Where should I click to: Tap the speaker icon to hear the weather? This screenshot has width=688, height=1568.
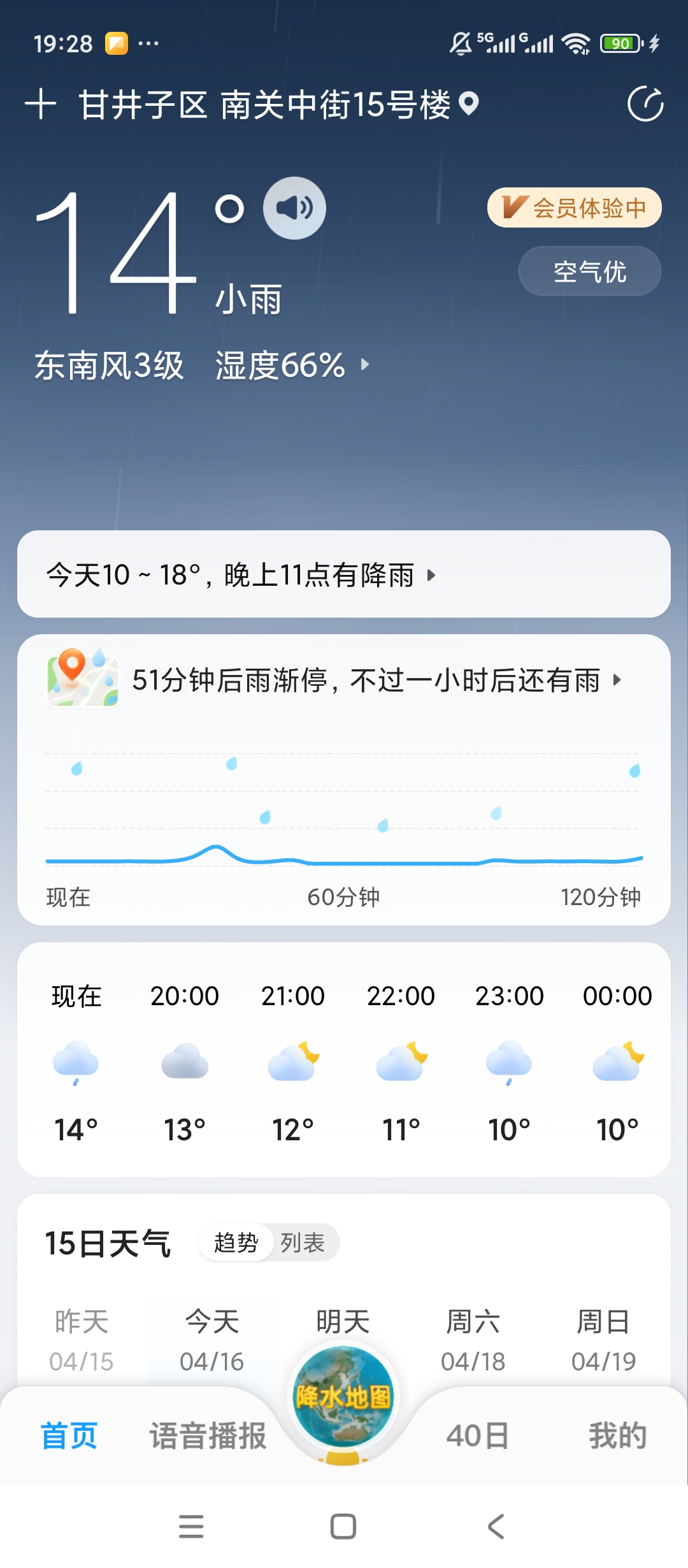[294, 207]
